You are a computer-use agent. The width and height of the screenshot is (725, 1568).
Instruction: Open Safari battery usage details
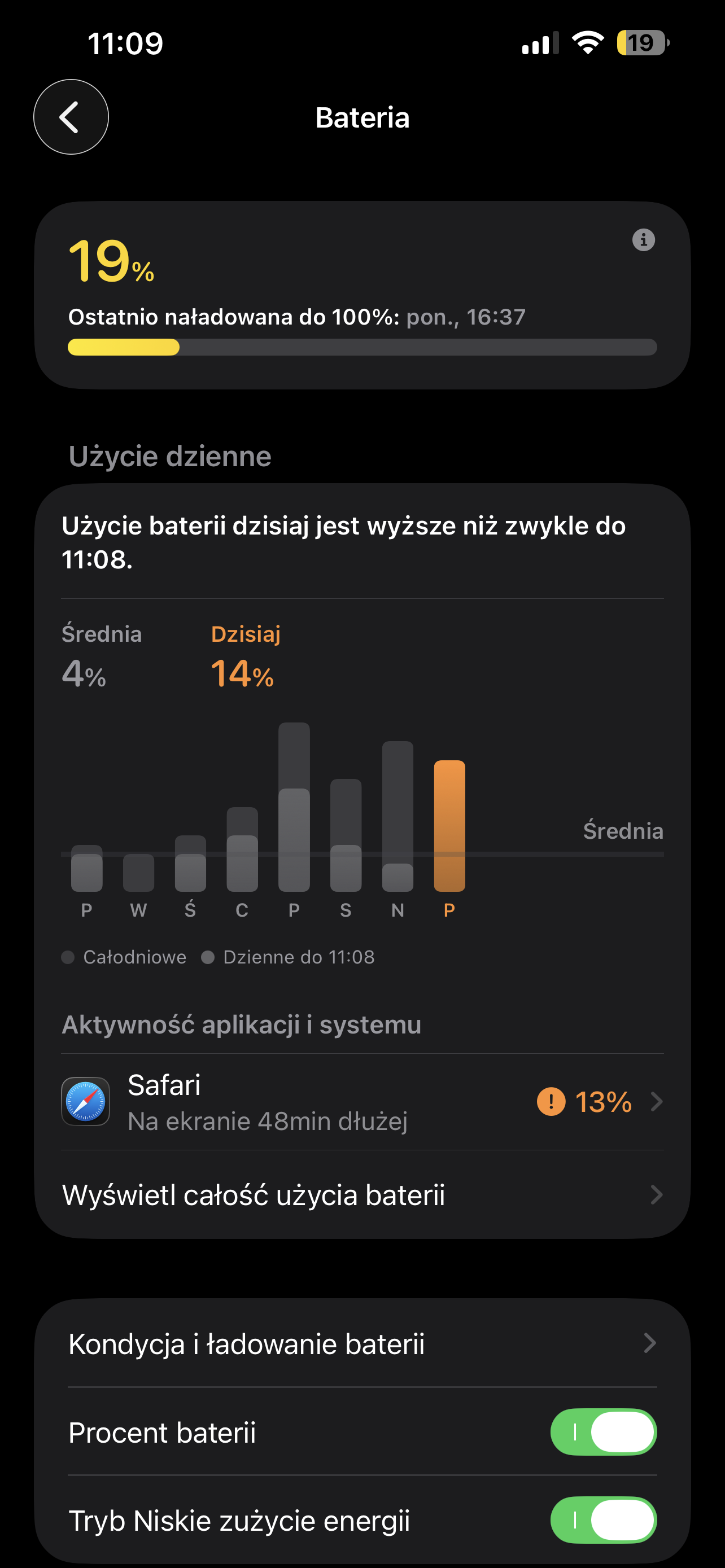click(x=362, y=1102)
